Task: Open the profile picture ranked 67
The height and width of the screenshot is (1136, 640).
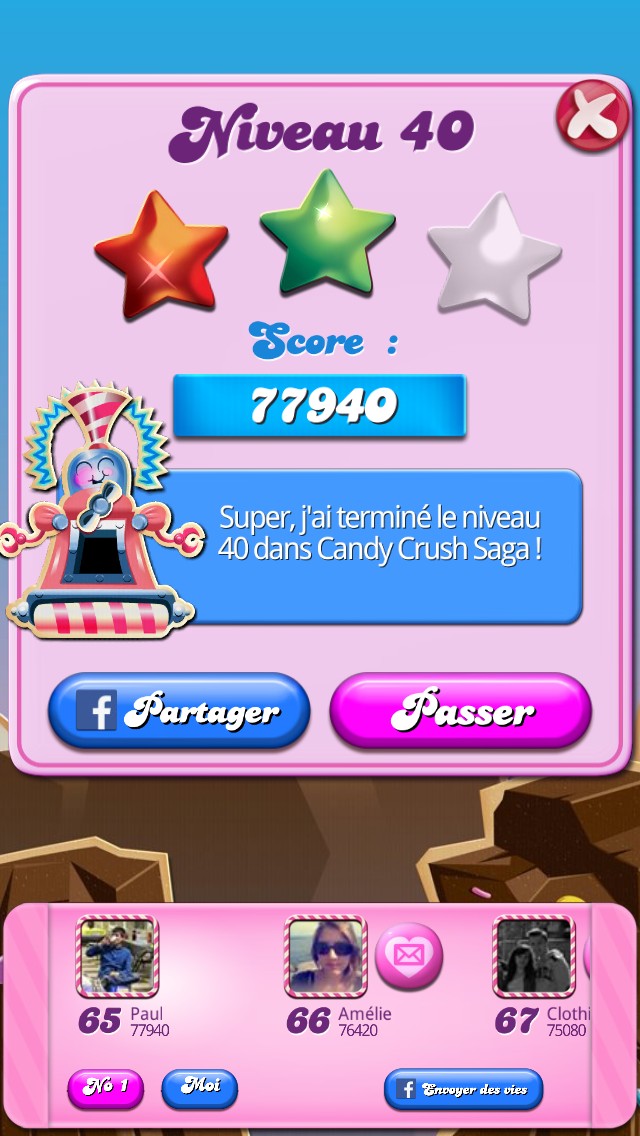Action: coord(534,957)
